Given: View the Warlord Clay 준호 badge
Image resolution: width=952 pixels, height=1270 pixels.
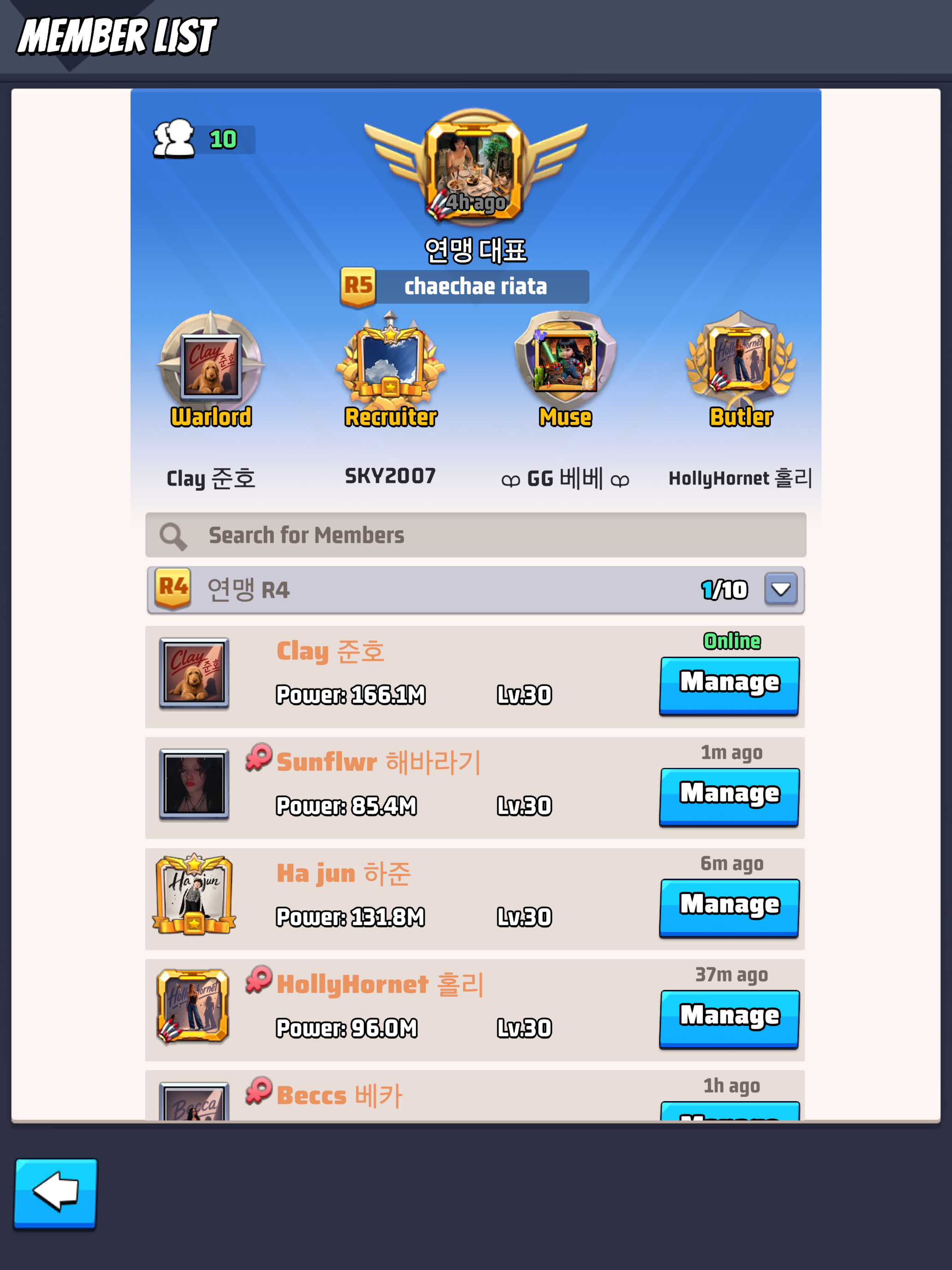Looking at the screenshot, I should [x=211, y=367].
